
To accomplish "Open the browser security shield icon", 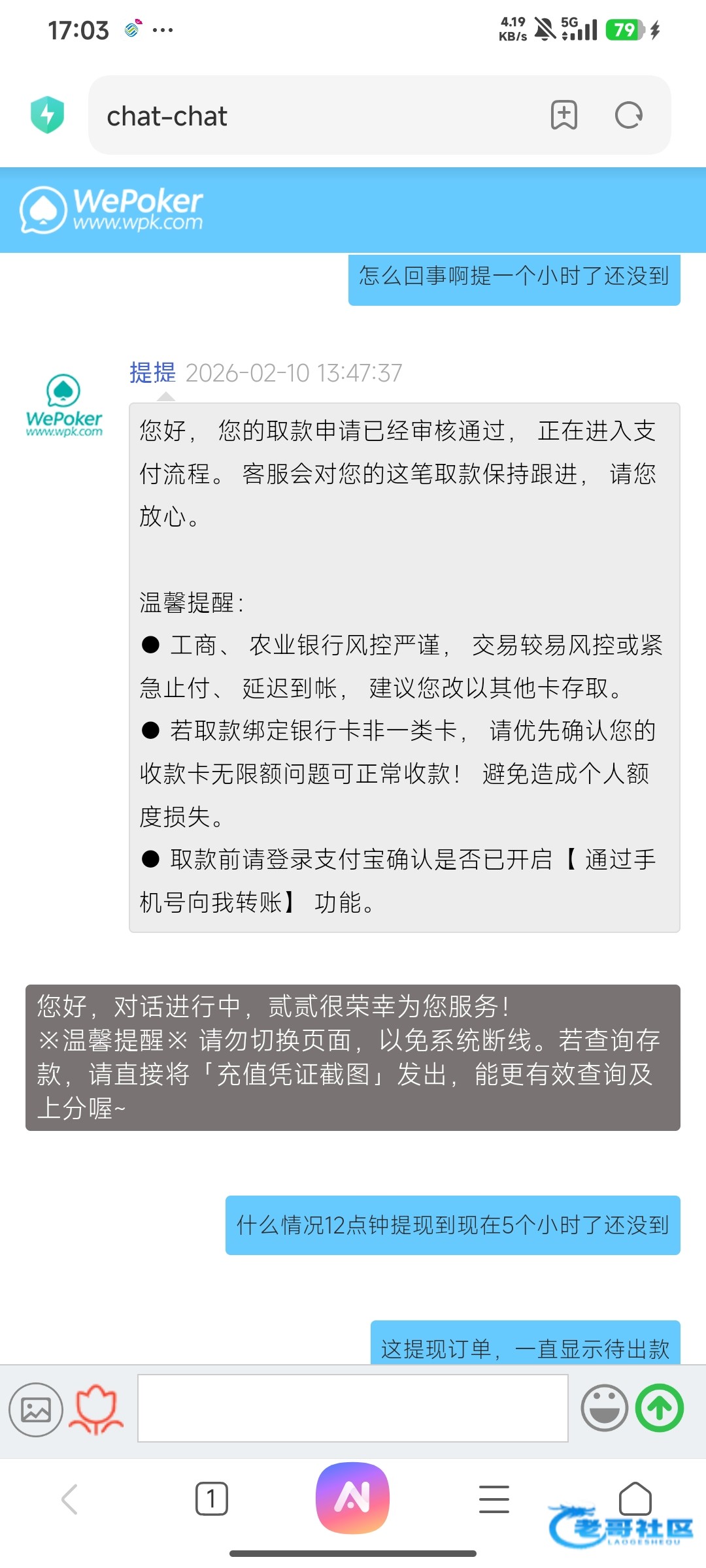I will (47, 115).
